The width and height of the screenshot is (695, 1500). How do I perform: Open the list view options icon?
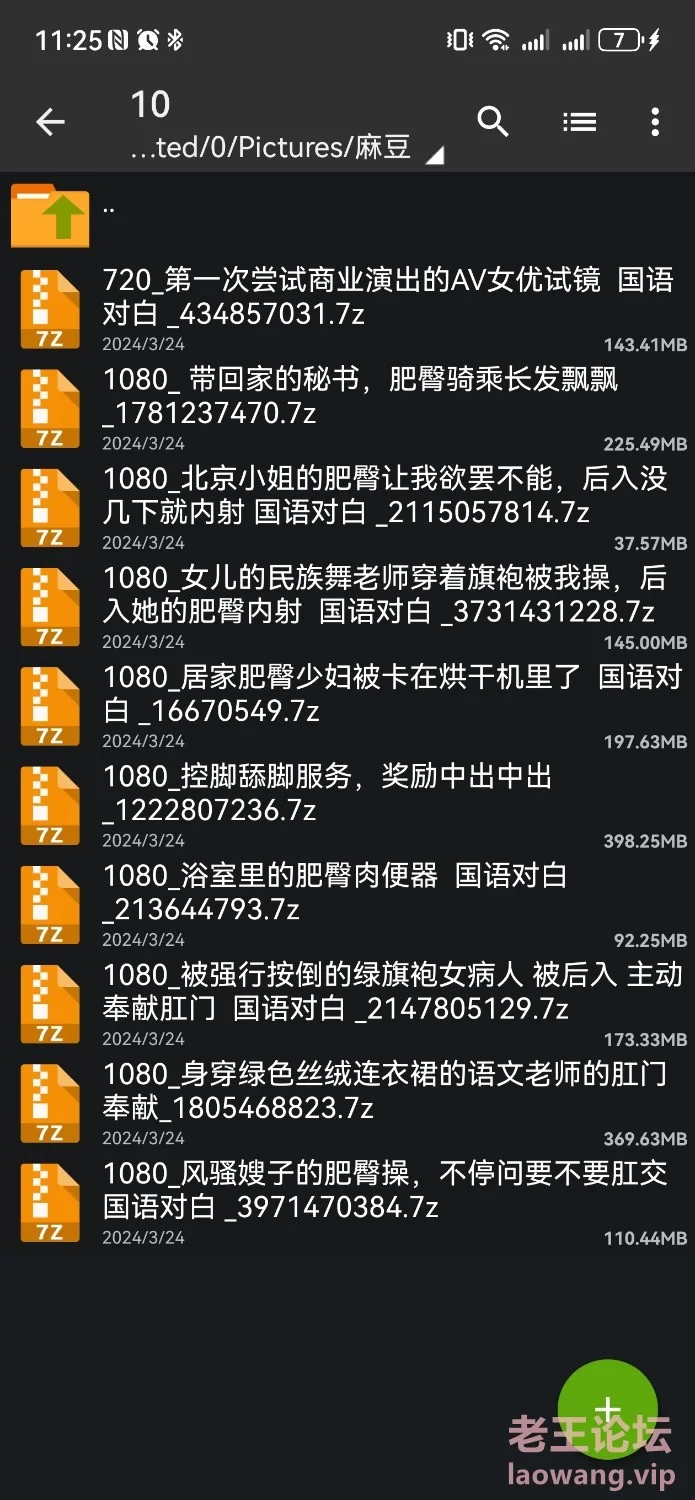pyautogui.click(x=579, y=122)
